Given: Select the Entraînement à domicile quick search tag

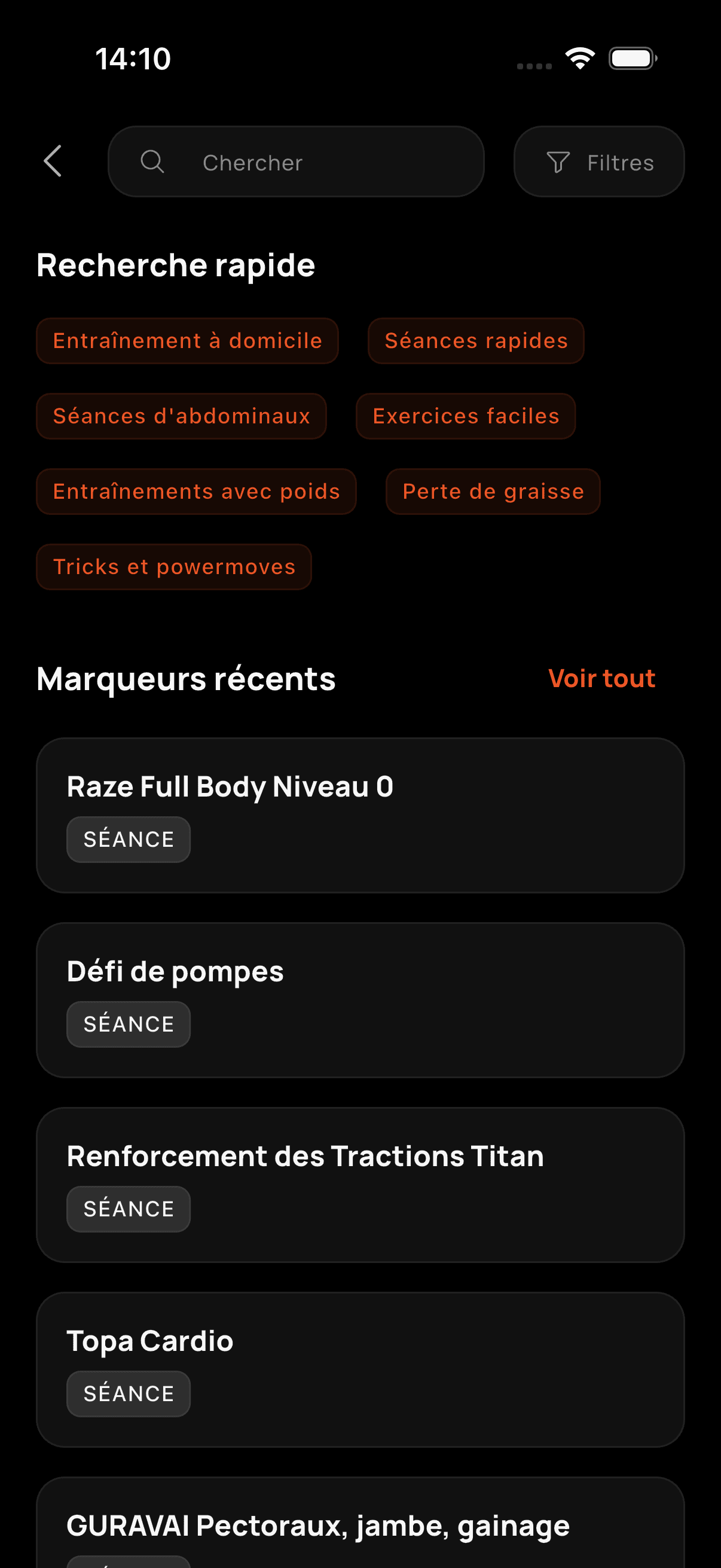Looking at the screenshot, I should [x=187, y=340].
